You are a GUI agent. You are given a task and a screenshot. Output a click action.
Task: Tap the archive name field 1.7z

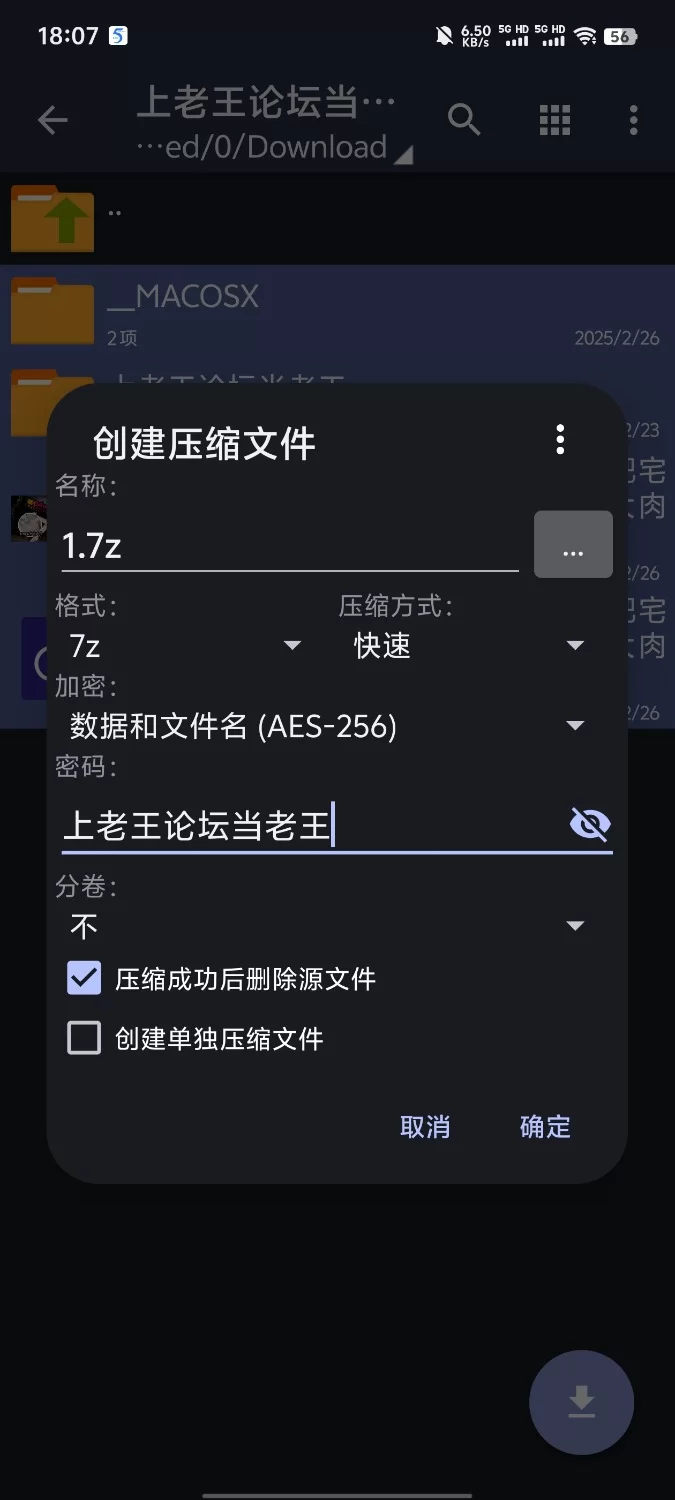tap(288, 546)
